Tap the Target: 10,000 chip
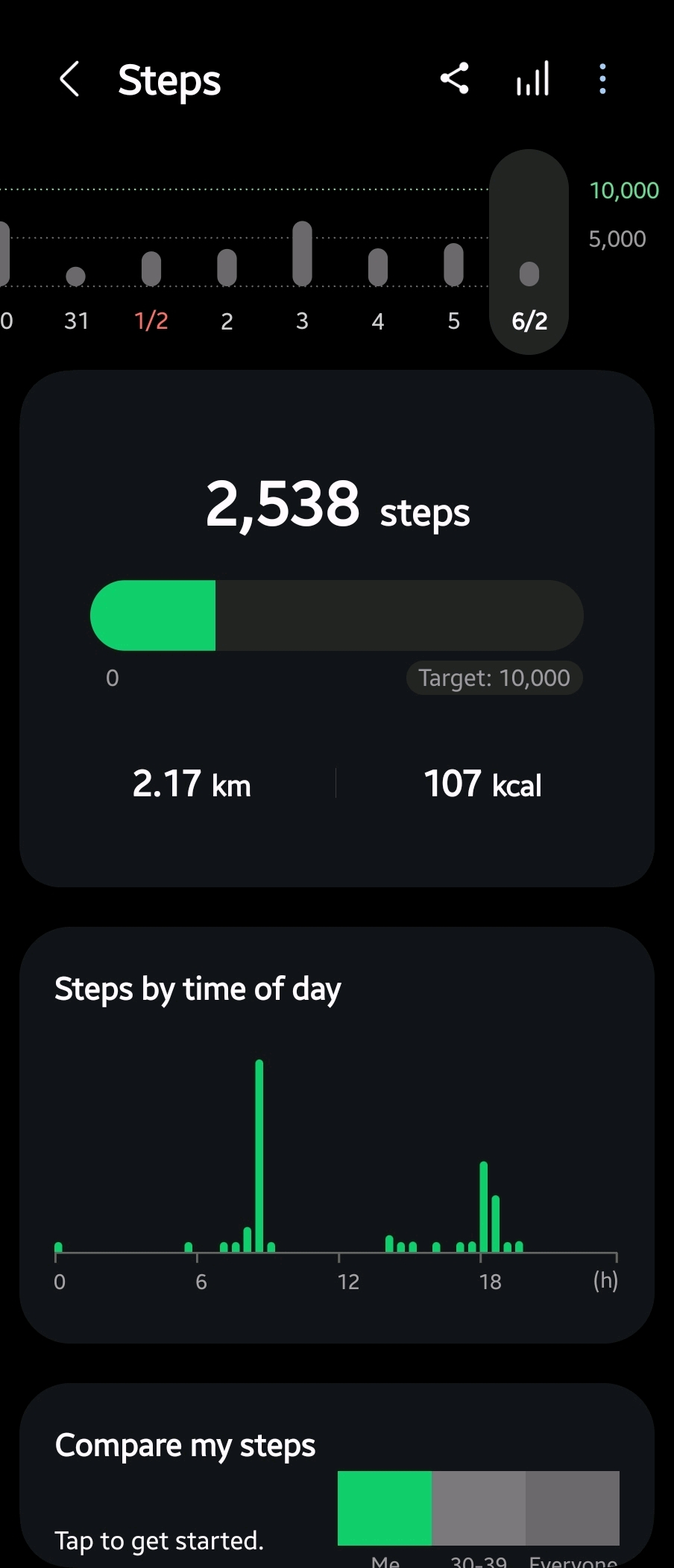The width and height of the screenshot is (674, 1568). [494, 678]
